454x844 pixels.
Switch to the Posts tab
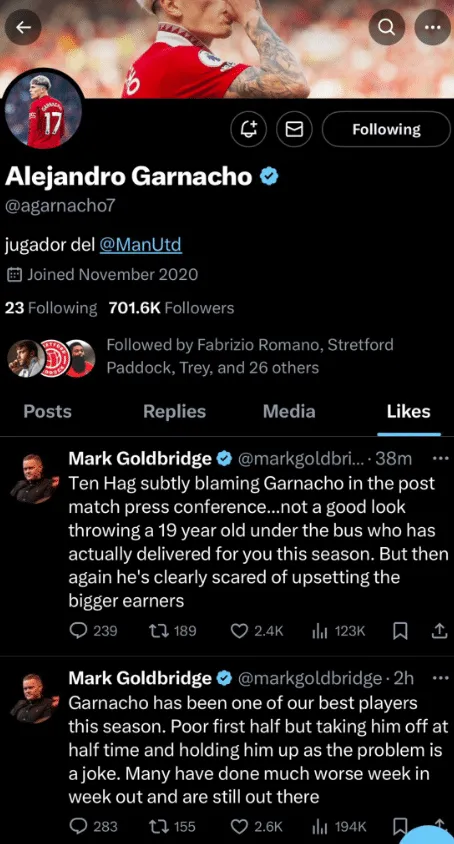click(x=47, y=412)
